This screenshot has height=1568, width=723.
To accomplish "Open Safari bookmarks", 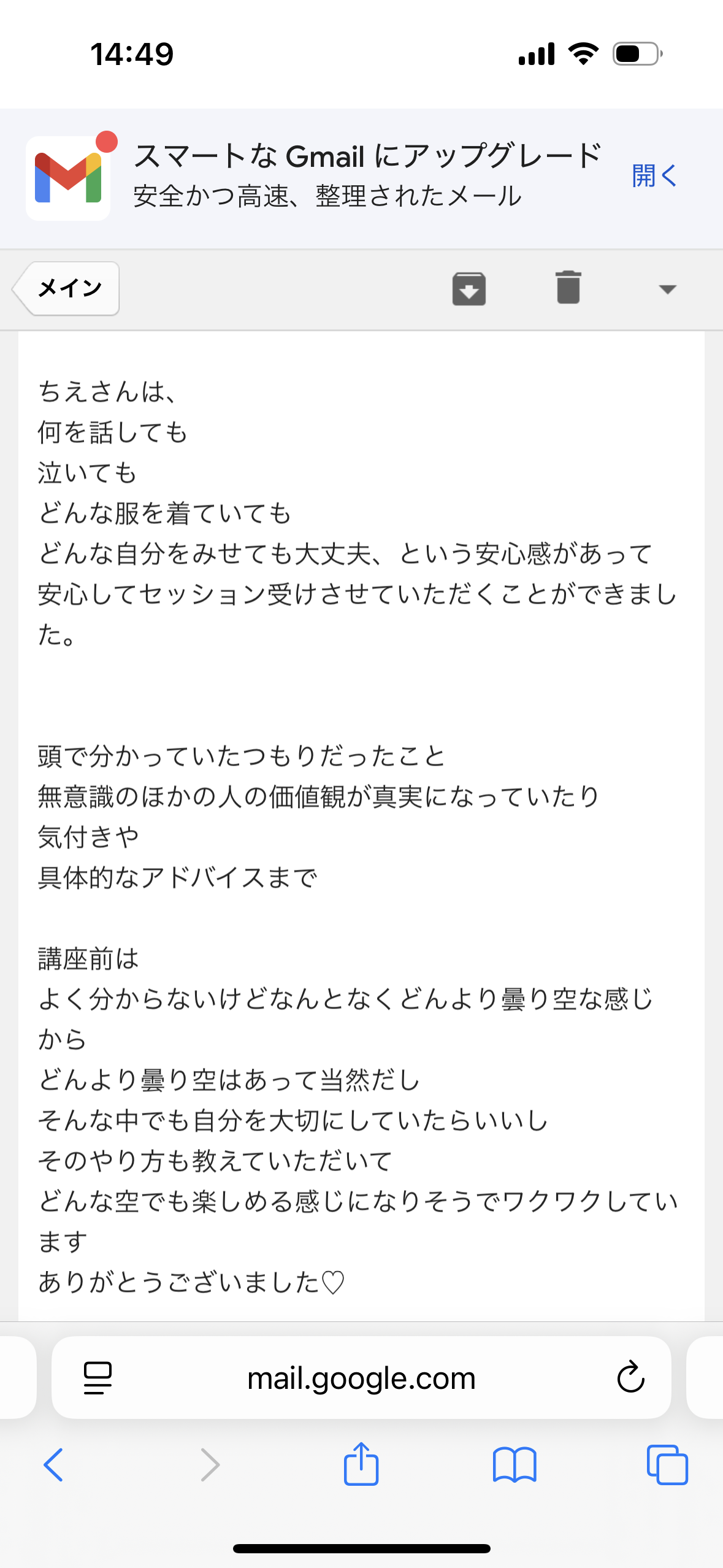I will coord(515,1465).
